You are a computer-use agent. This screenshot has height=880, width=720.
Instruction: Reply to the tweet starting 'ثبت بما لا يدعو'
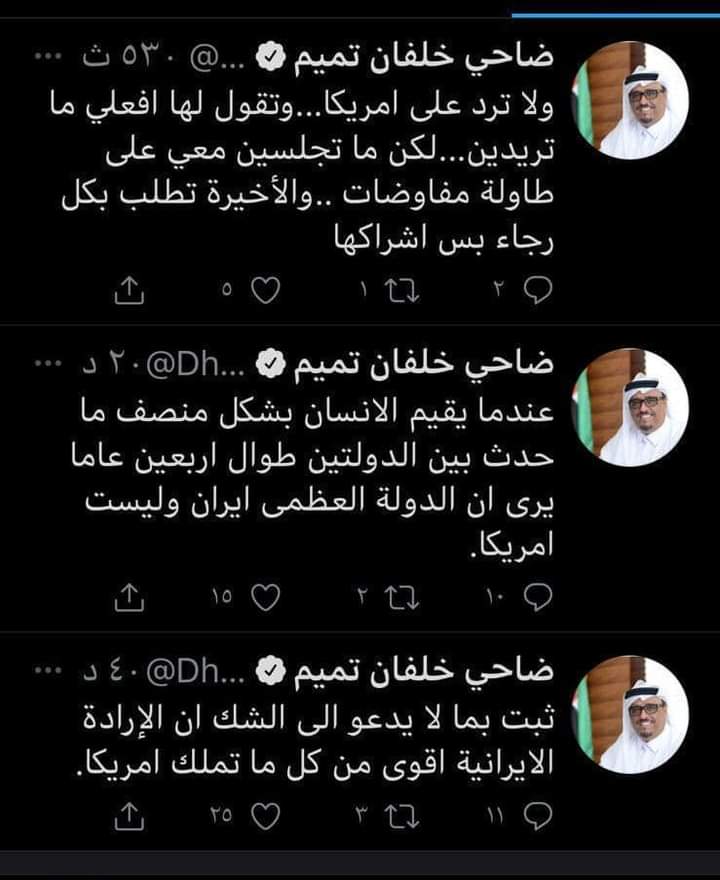[x=540, y=817]
